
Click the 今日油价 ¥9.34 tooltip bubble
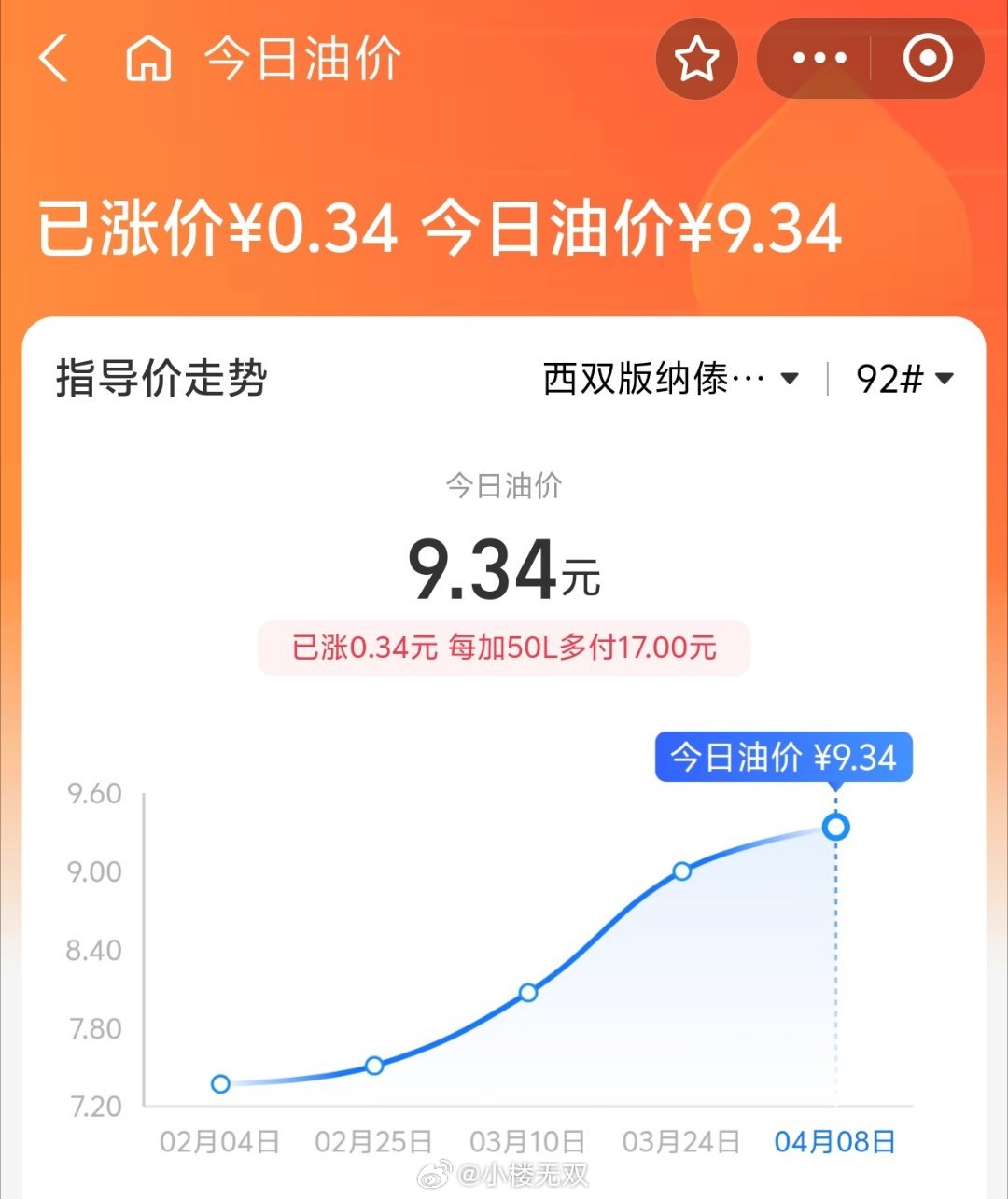coord(784,758)
